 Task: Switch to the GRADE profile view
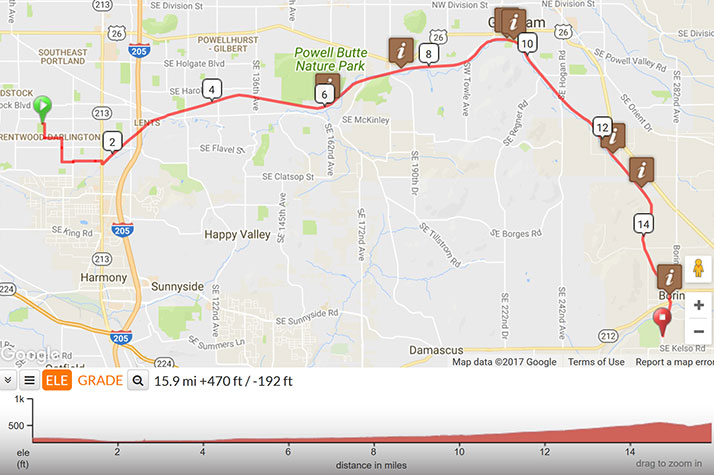[100, 381]
